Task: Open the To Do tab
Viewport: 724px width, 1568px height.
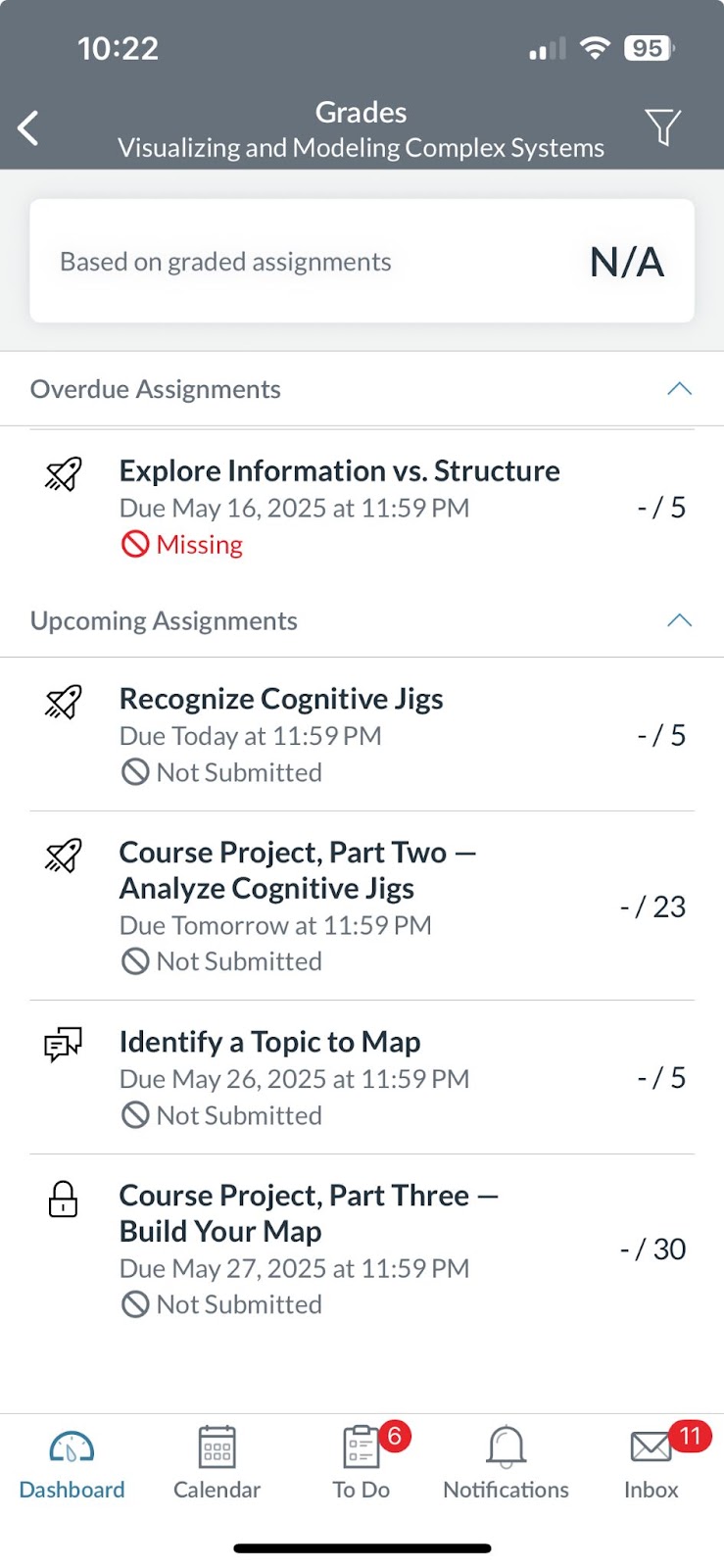Action: click(x=362, y=1464)
